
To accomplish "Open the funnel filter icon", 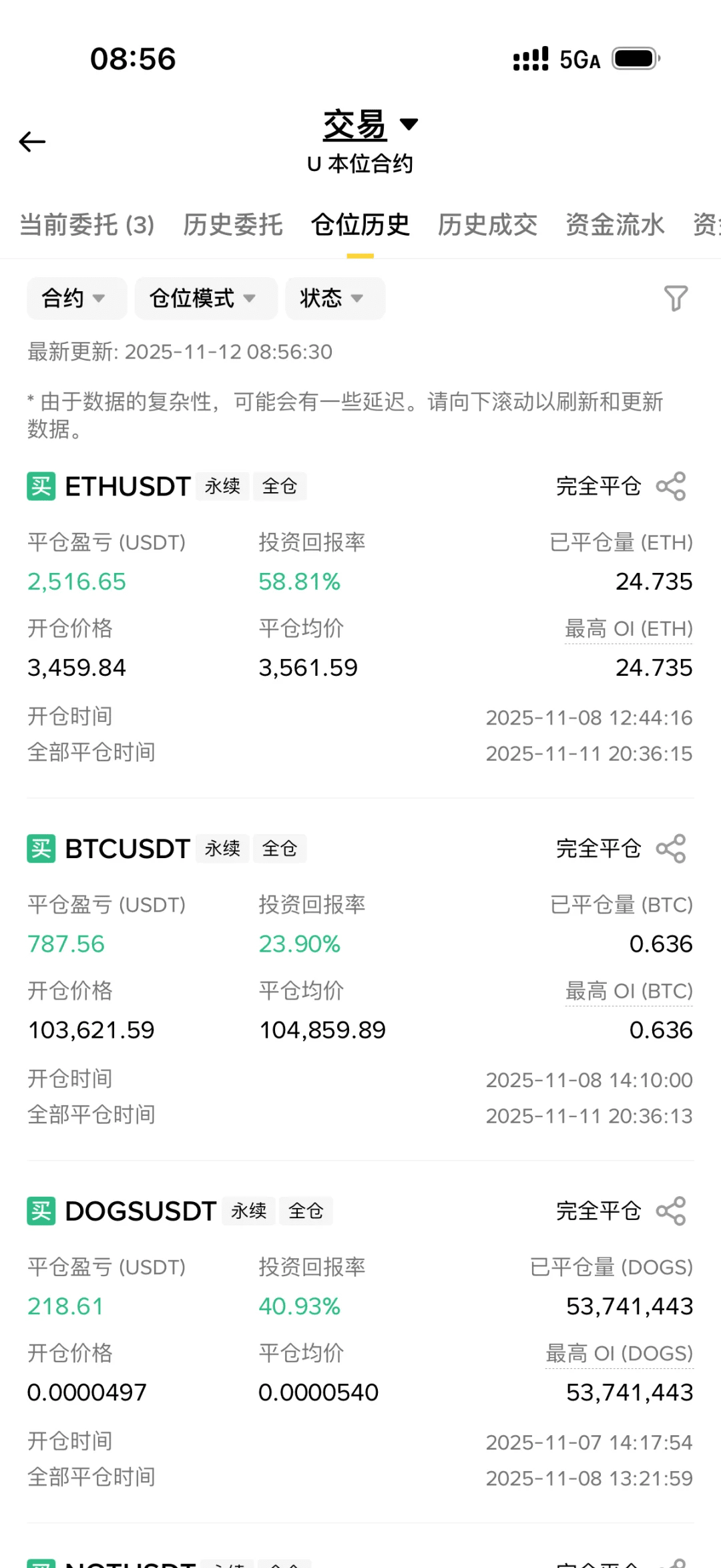I will point(675,299).
